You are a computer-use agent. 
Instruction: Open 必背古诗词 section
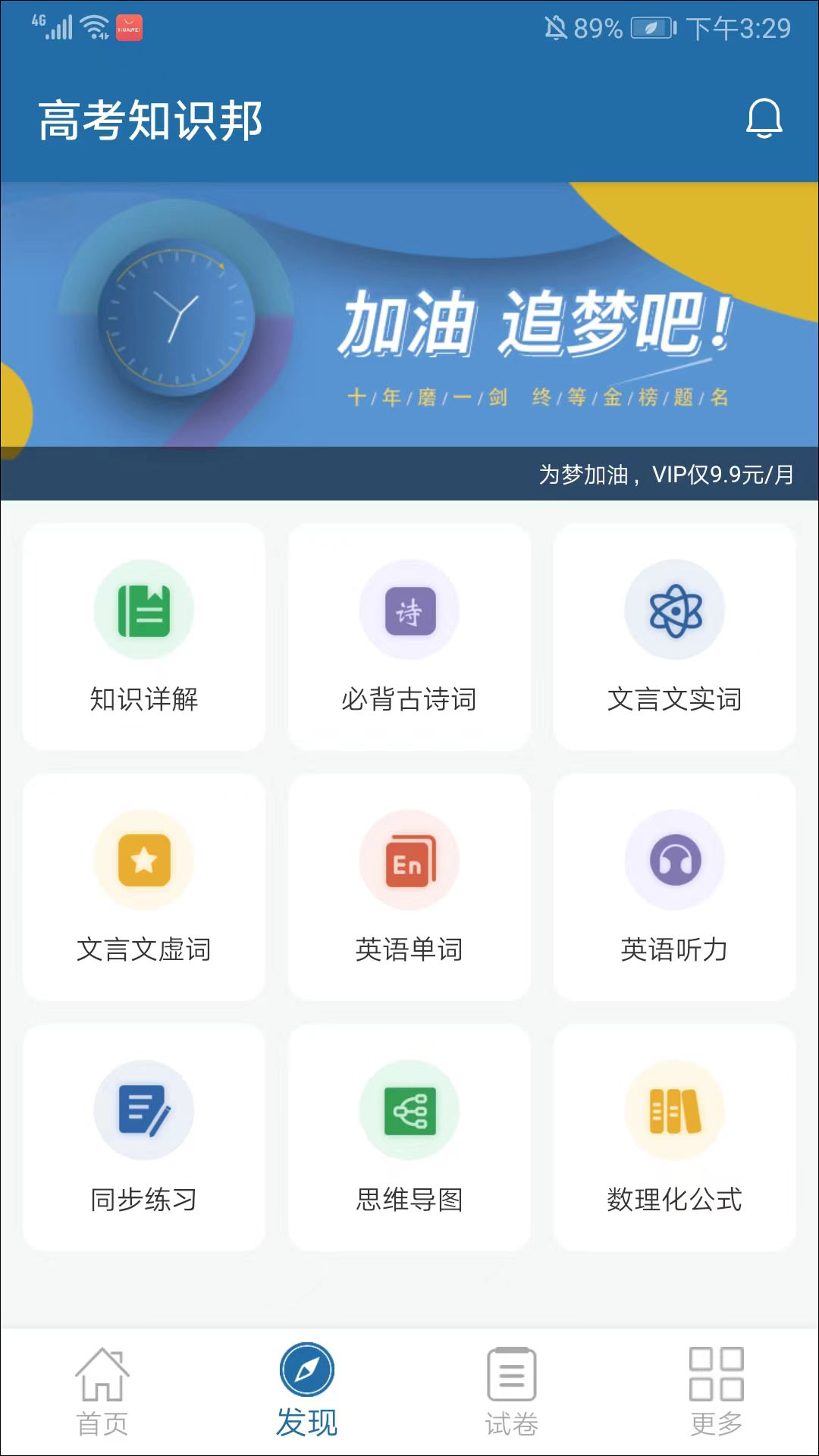[409, 637]
